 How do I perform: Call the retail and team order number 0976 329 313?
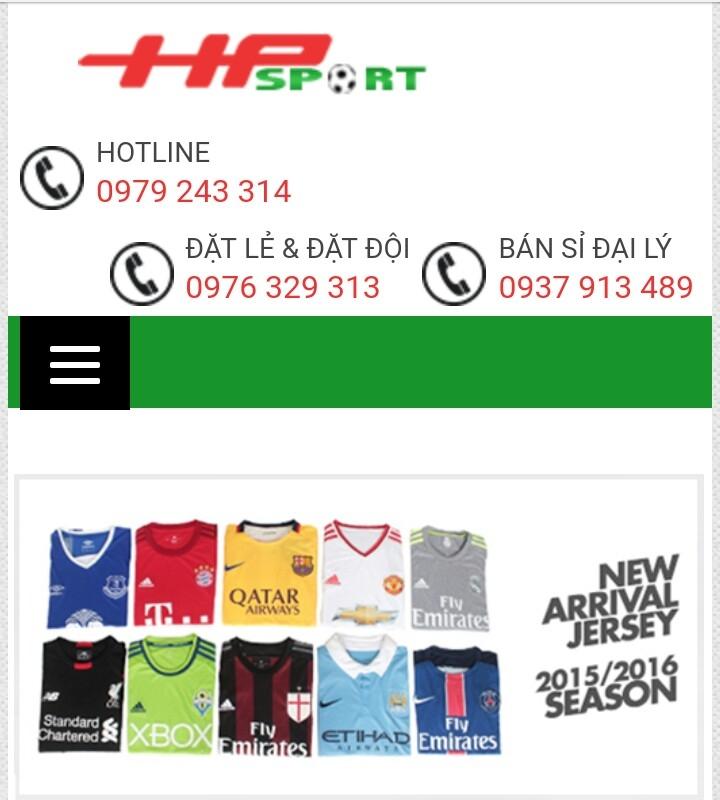point(283,287)
